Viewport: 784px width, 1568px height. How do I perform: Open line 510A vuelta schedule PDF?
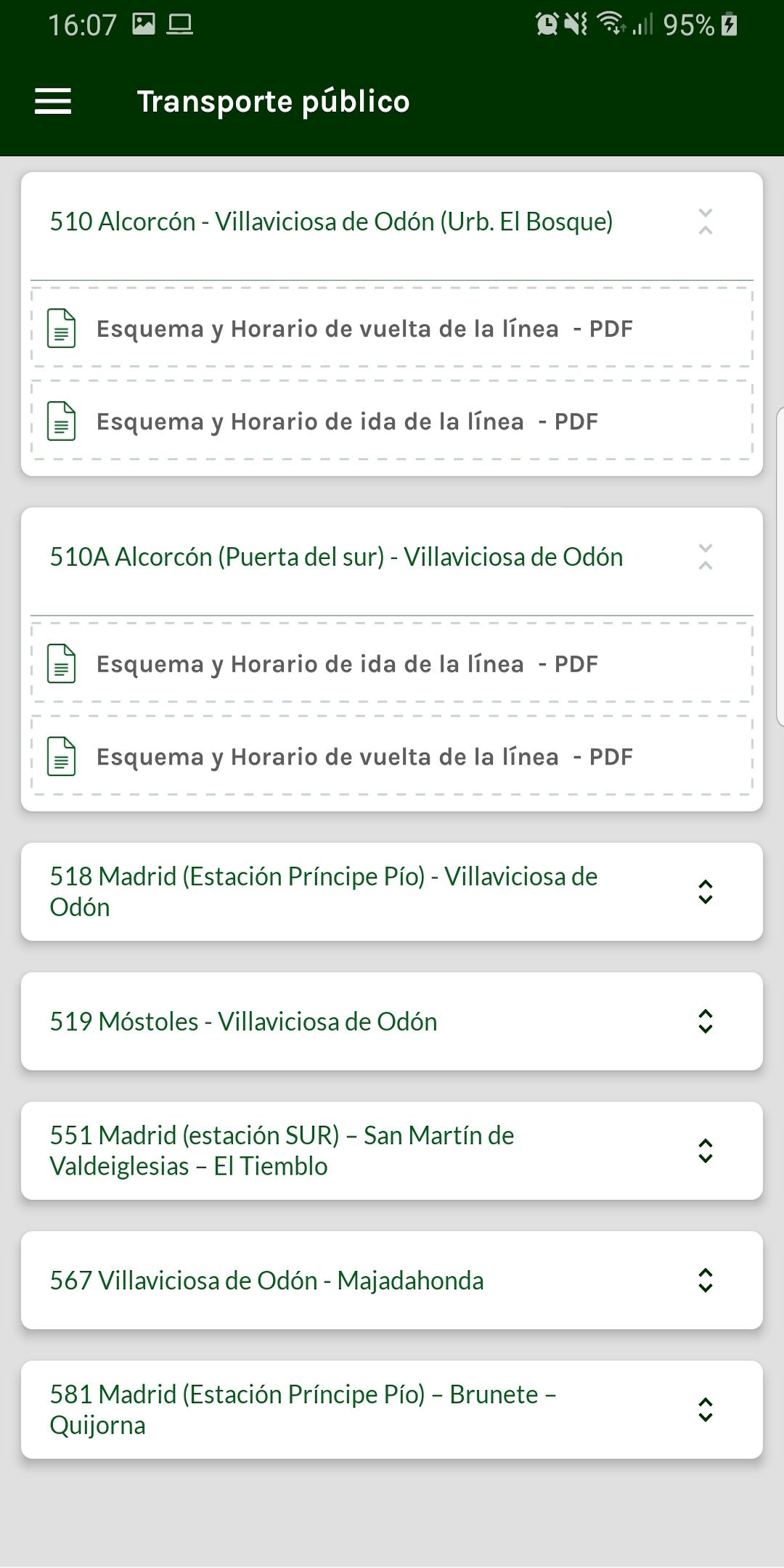[392, 757]
